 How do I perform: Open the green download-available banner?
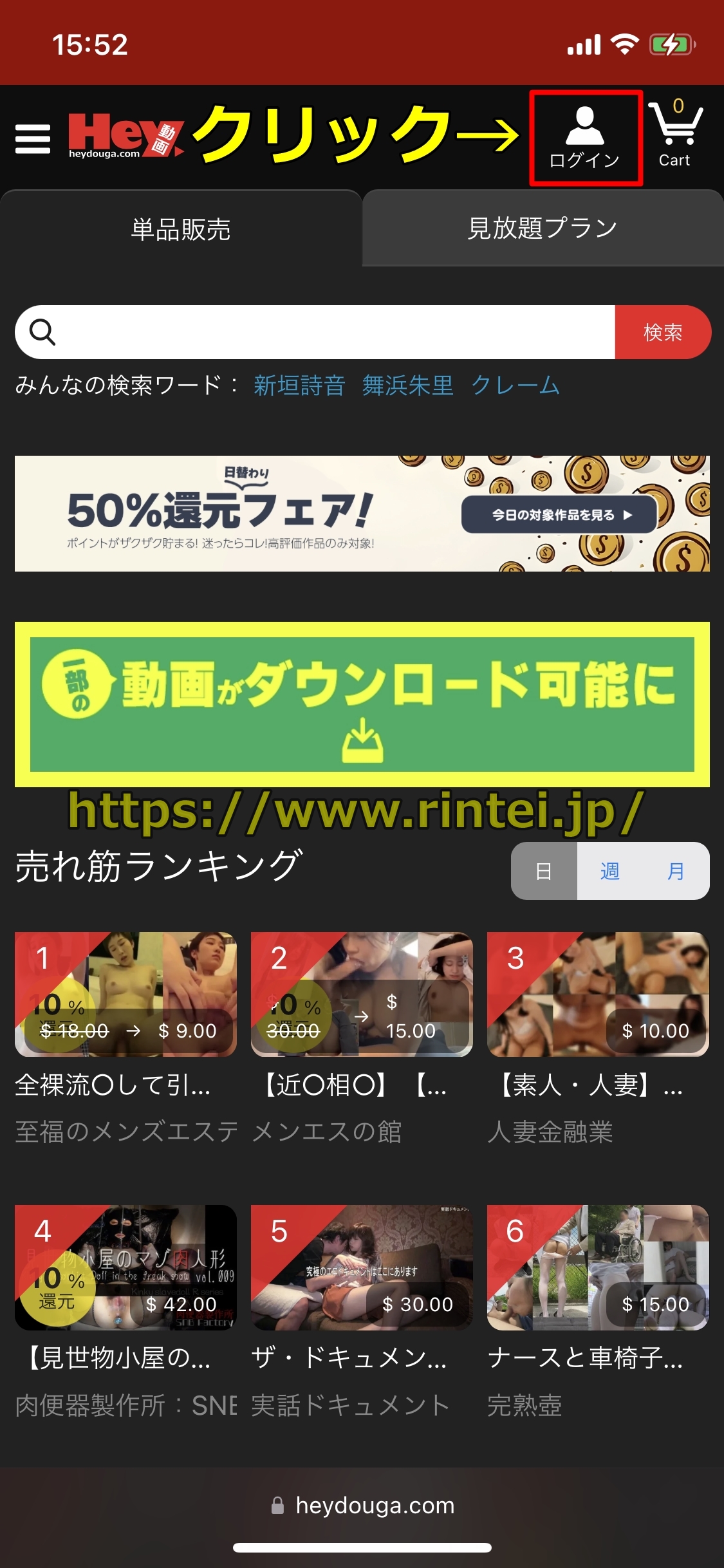click(362, 704)
